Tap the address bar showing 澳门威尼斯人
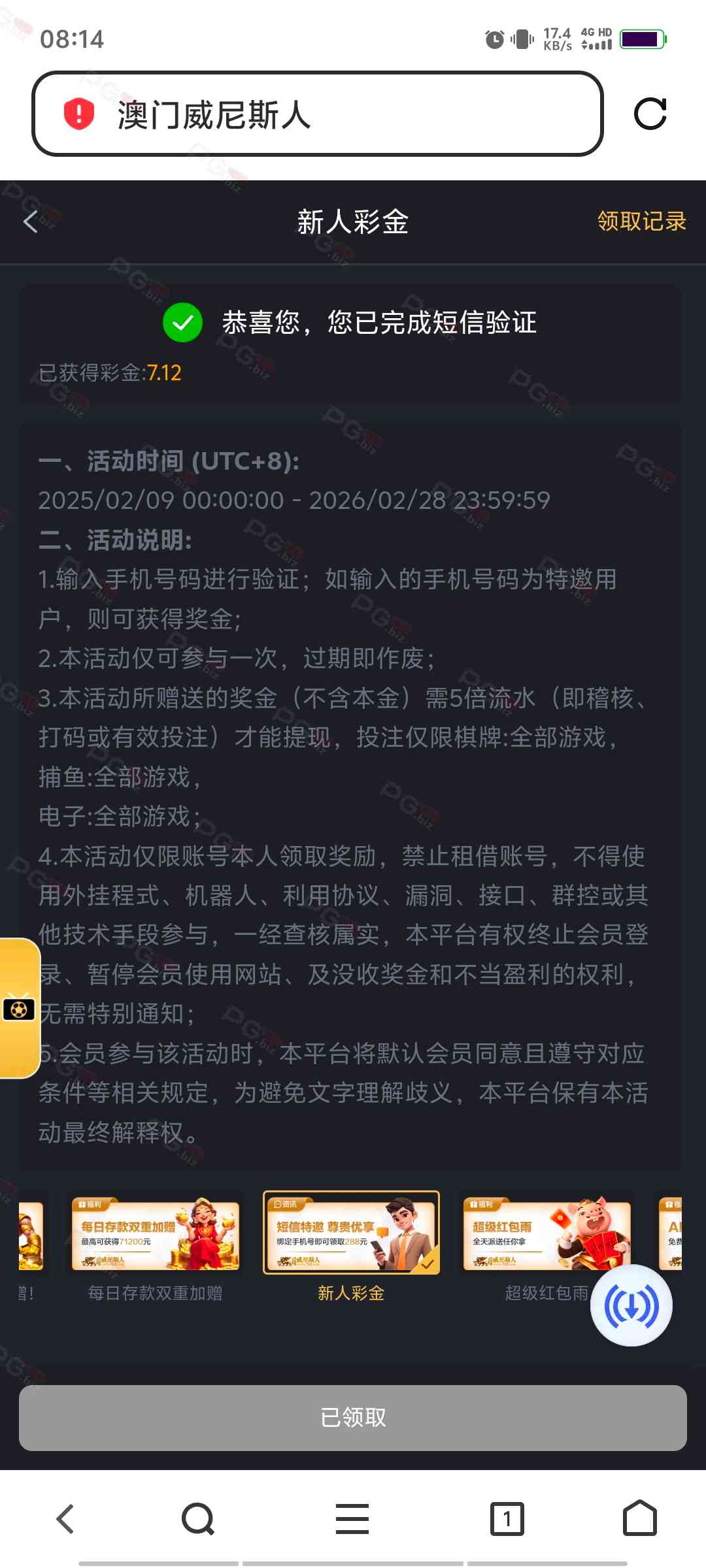706x1568 pixels. point(317,114)
